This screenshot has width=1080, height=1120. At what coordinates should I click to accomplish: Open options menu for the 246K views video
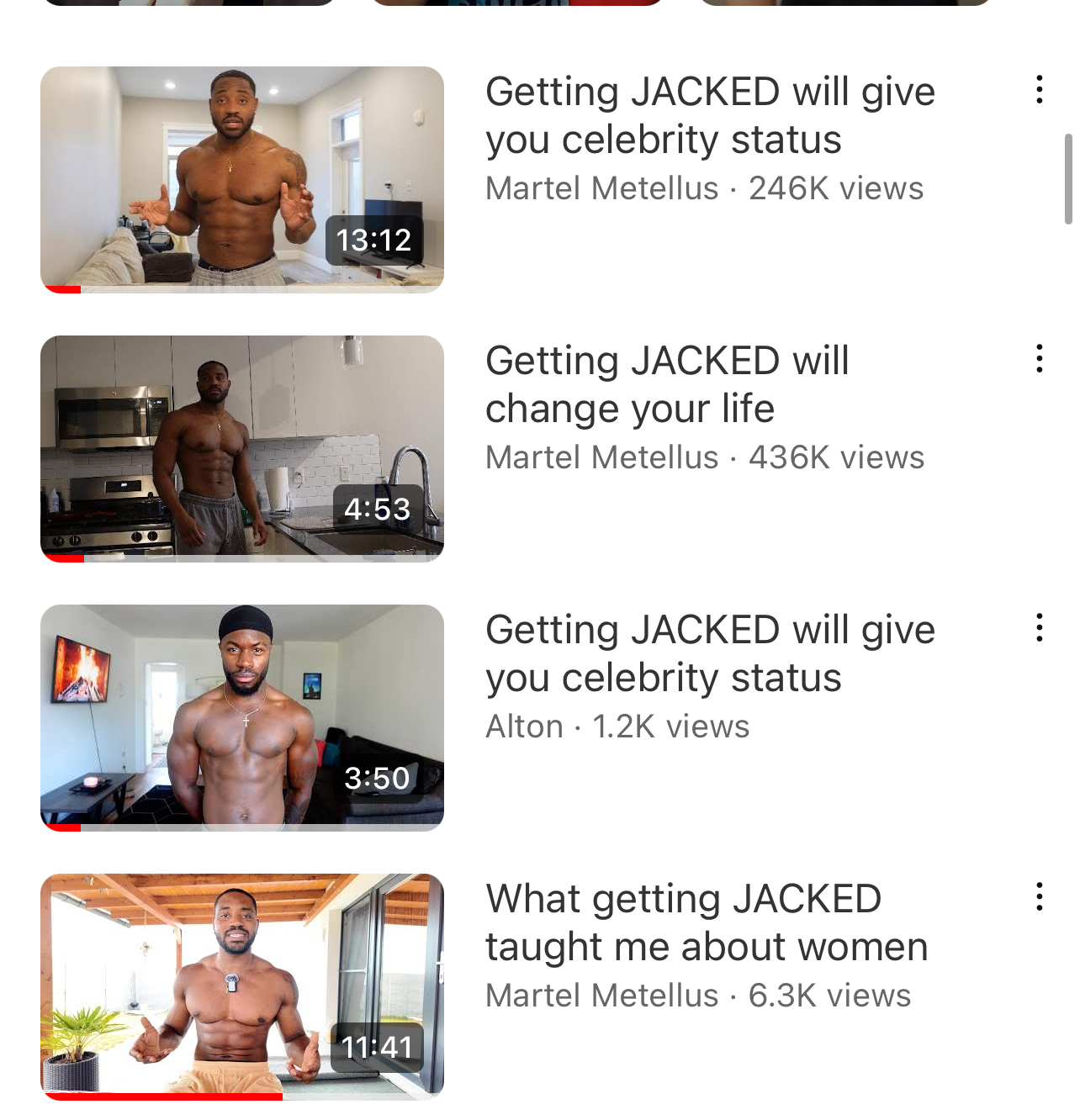[x=1040, y=89]
